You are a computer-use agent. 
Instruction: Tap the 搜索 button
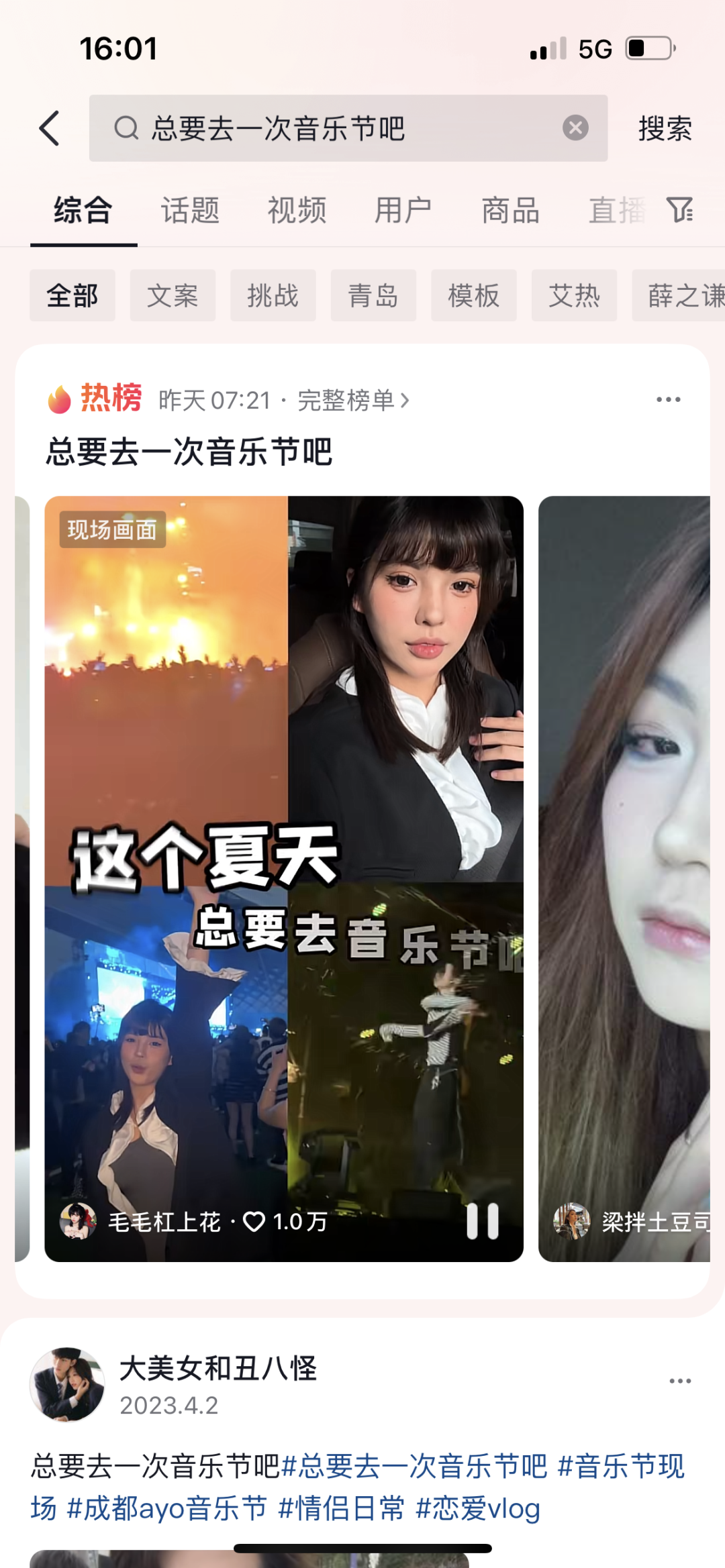coord(665,128)
